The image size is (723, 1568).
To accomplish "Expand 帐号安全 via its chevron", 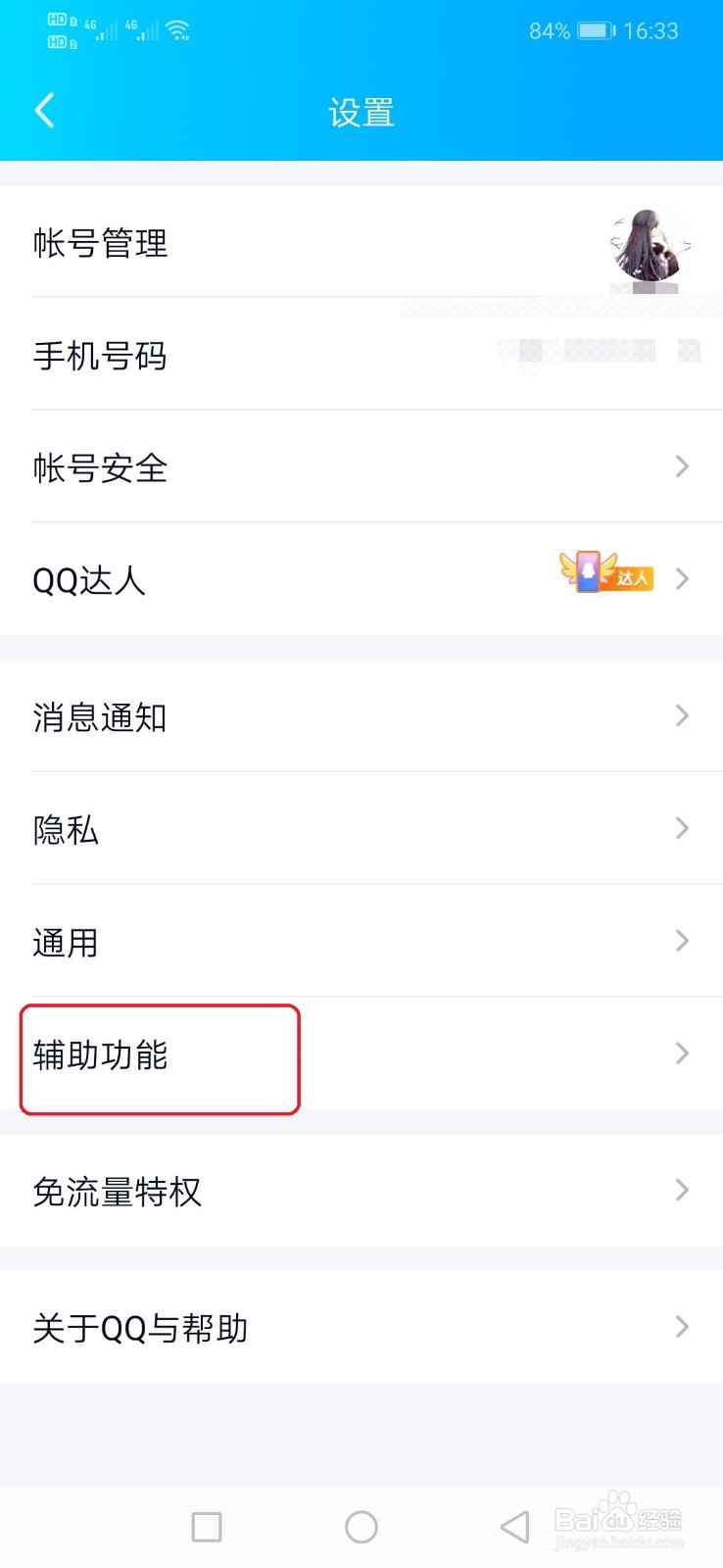I will click(x=682, y=467).
